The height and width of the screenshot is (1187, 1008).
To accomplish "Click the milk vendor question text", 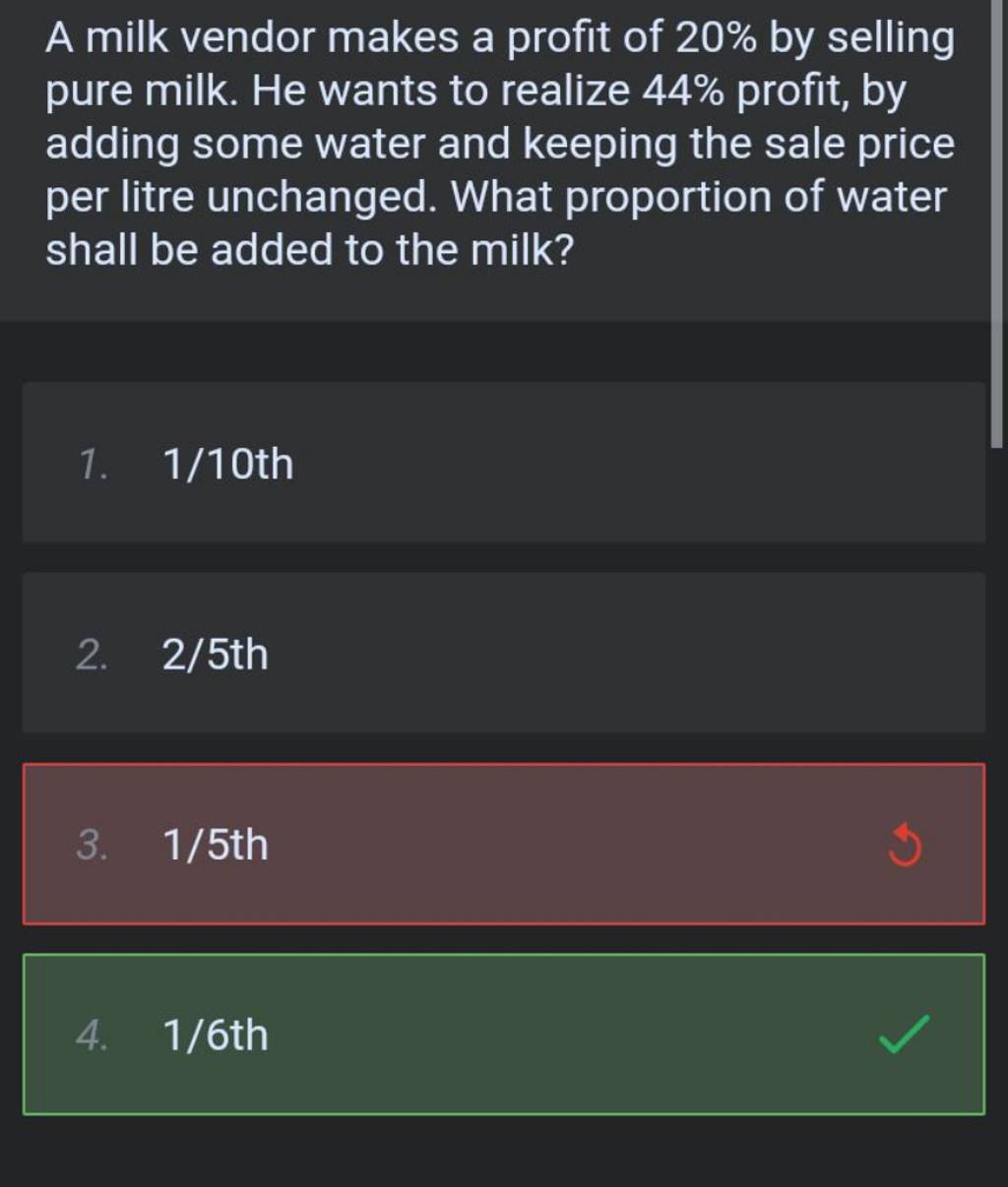I will 492,143.
